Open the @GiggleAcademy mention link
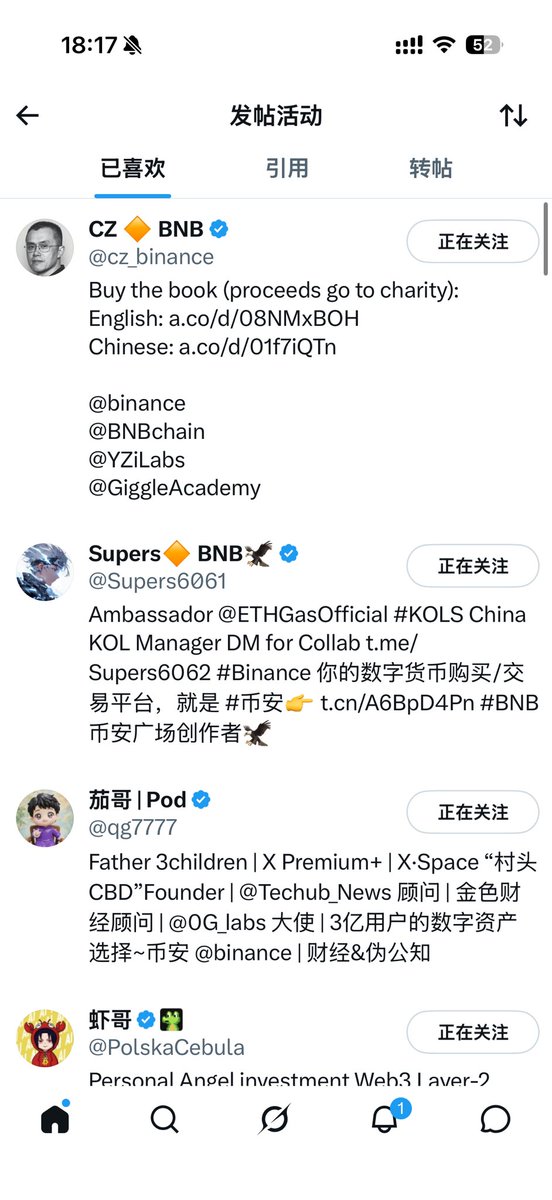Viewport: 552px width, 1200px height. pyautogui.click(x=175, y=488)
